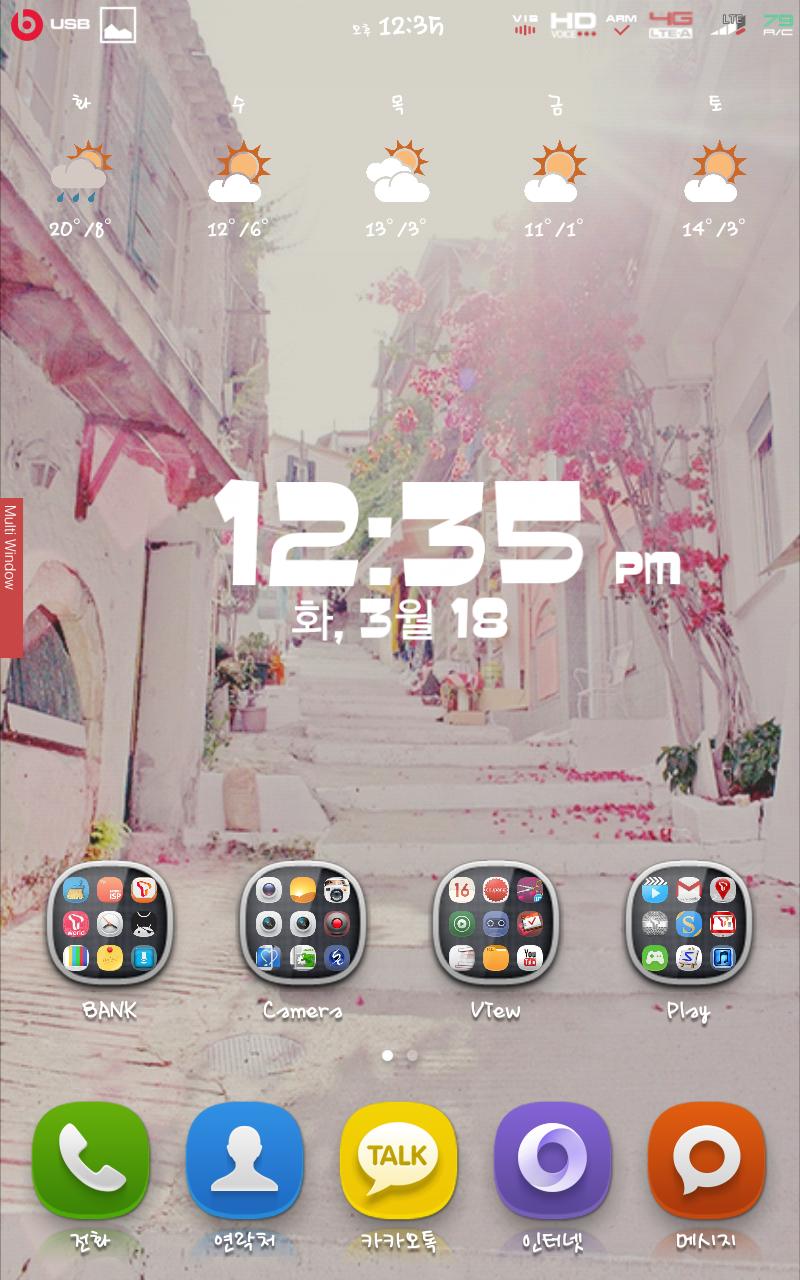Launch the 전화 phone app
Image resolution: width=800 pixels, height=1280 pixels.
point(91,1160)
